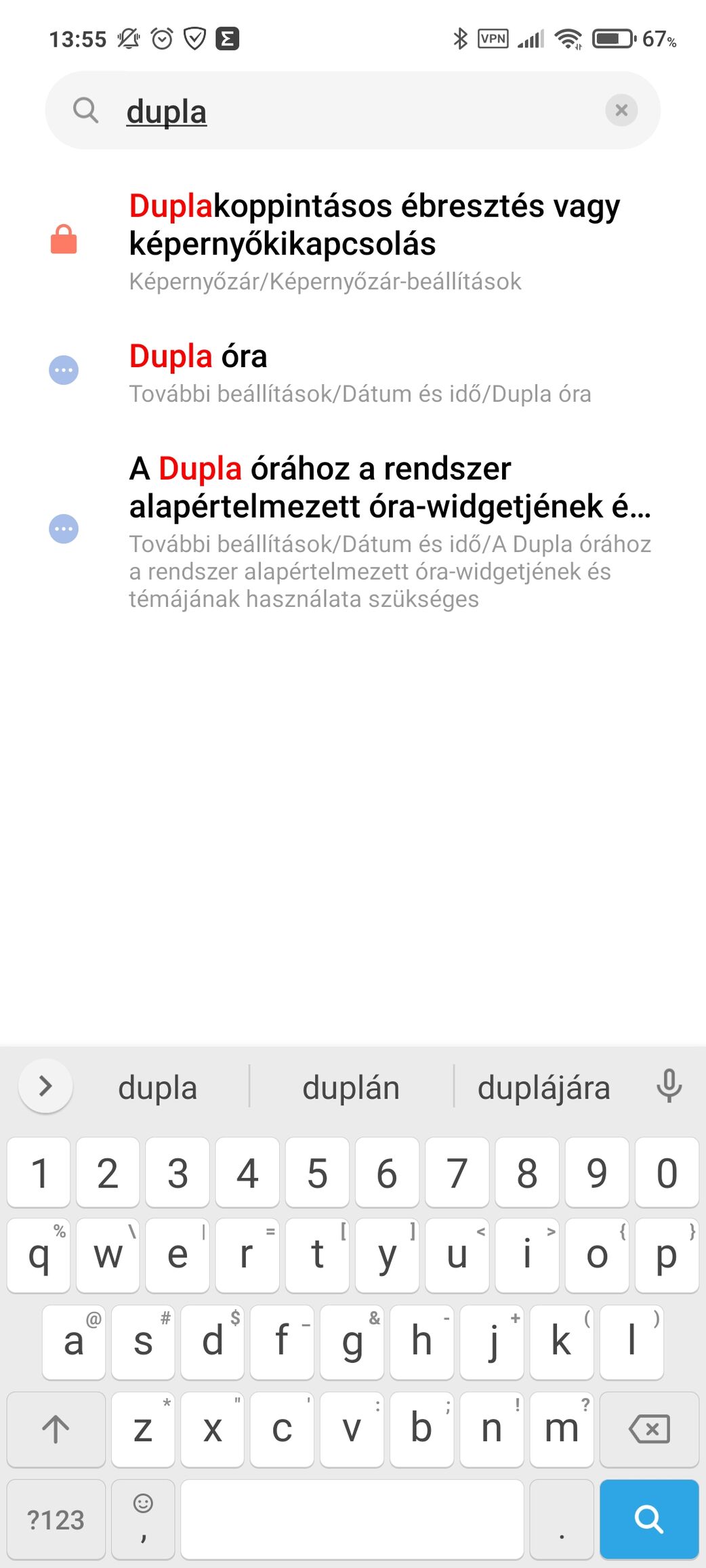This screenshot has width=706, height=1568.
Task: Switch the keyboard to ?123 symbols
Action: pos(56,1519)
